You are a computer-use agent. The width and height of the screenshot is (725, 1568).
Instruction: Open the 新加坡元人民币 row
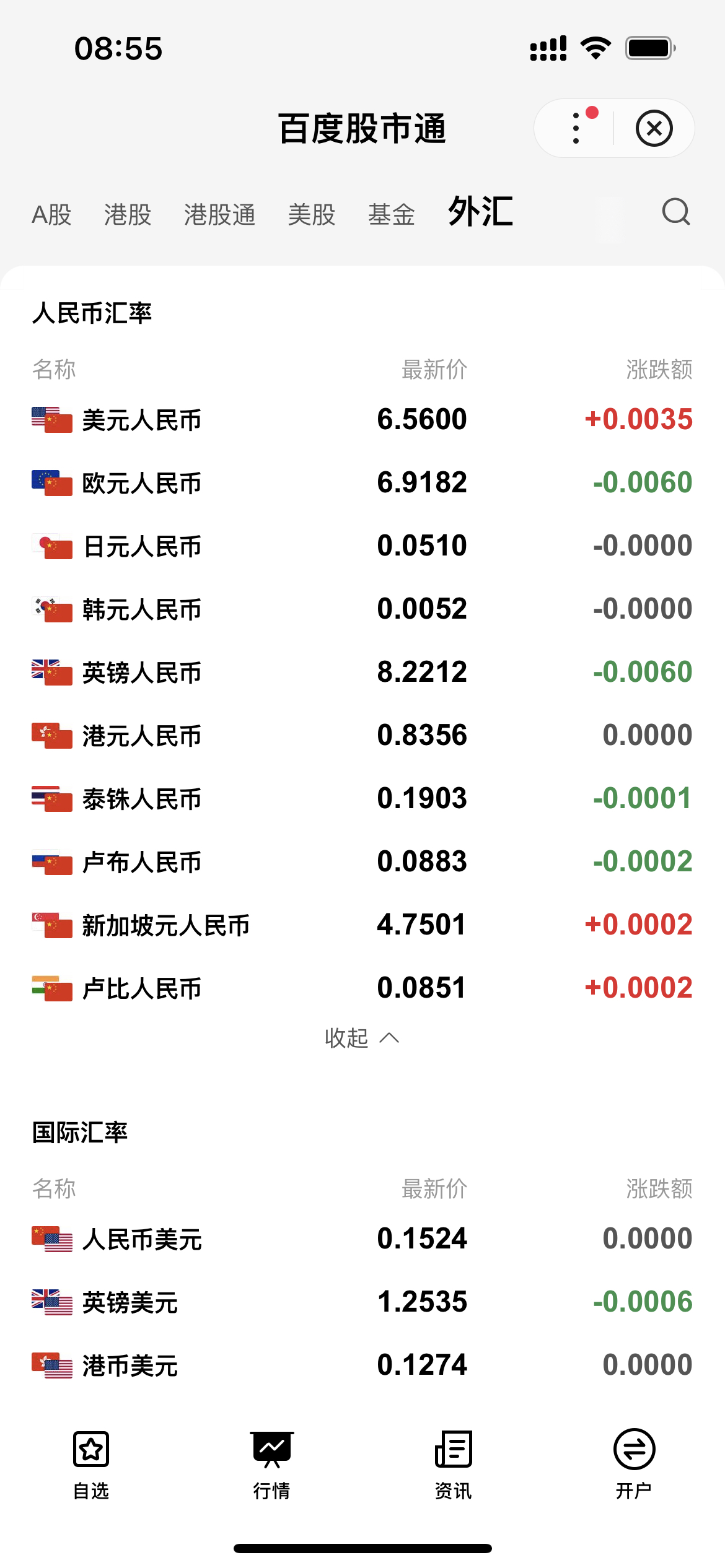point(362,925)
